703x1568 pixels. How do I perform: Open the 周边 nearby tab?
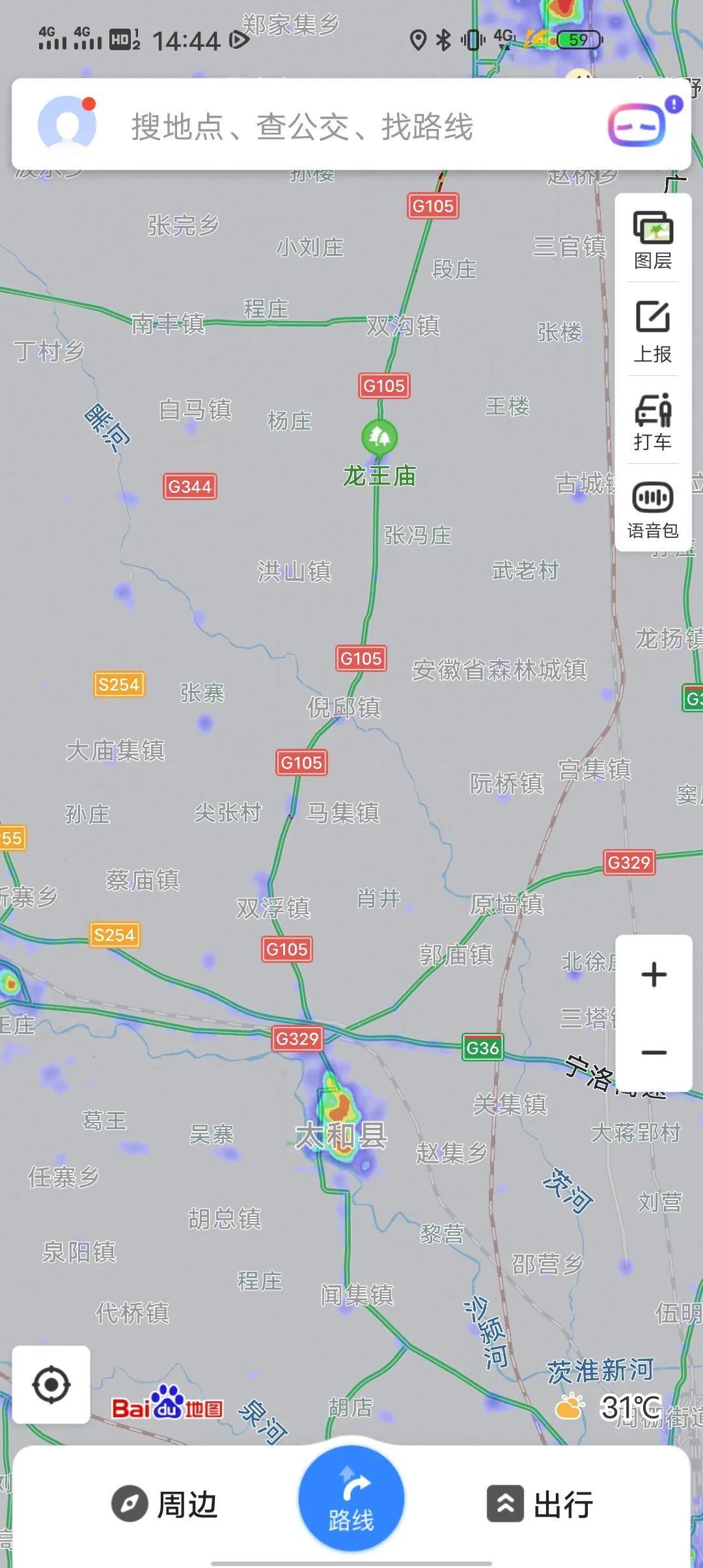[164, 1505]
